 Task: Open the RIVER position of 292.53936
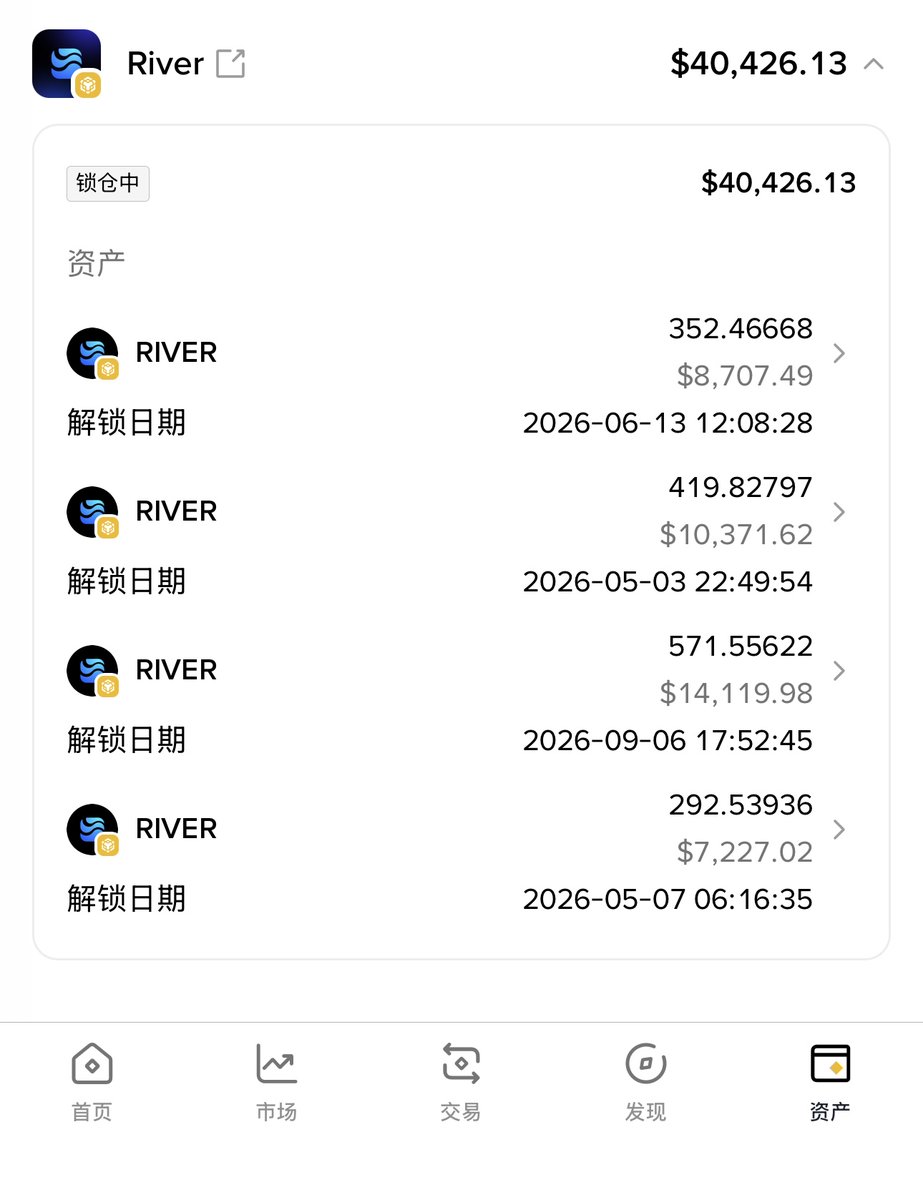(x=839, y=829)
